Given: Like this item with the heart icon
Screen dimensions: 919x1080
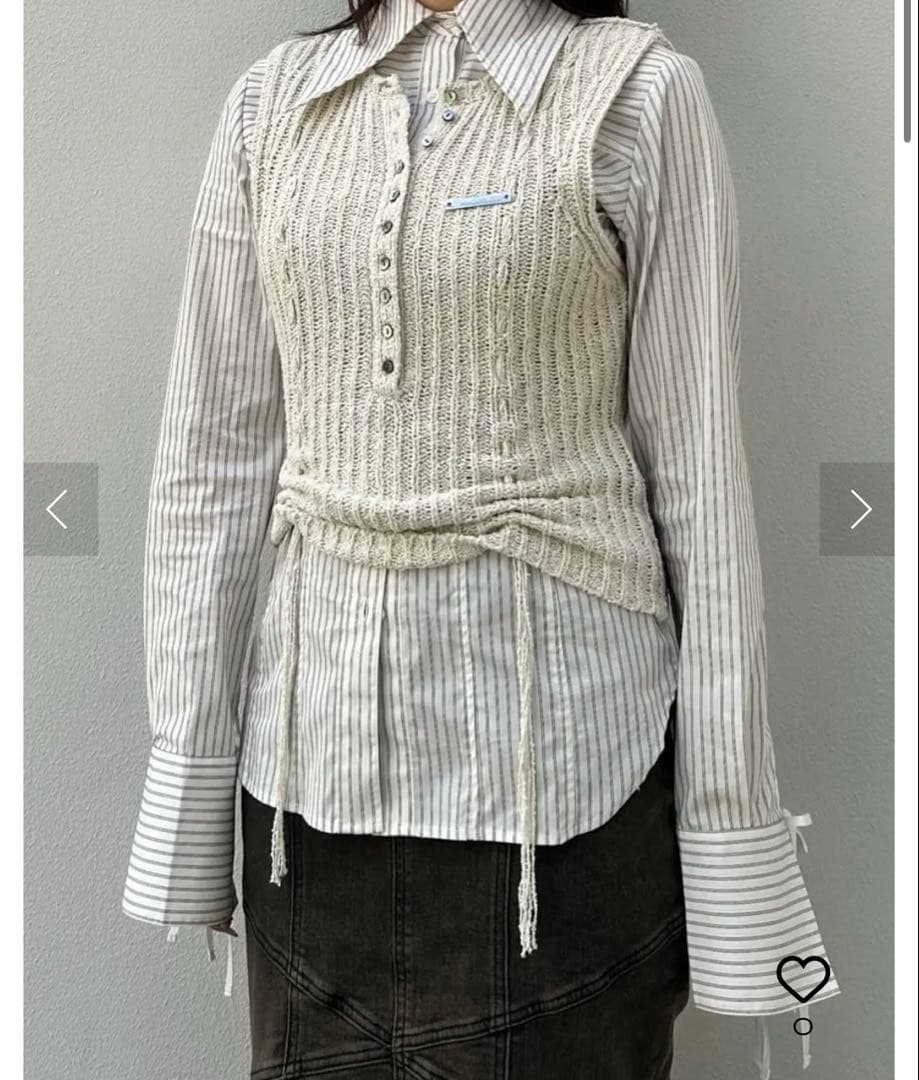Looking at the screenshot, I should (803, 979).
